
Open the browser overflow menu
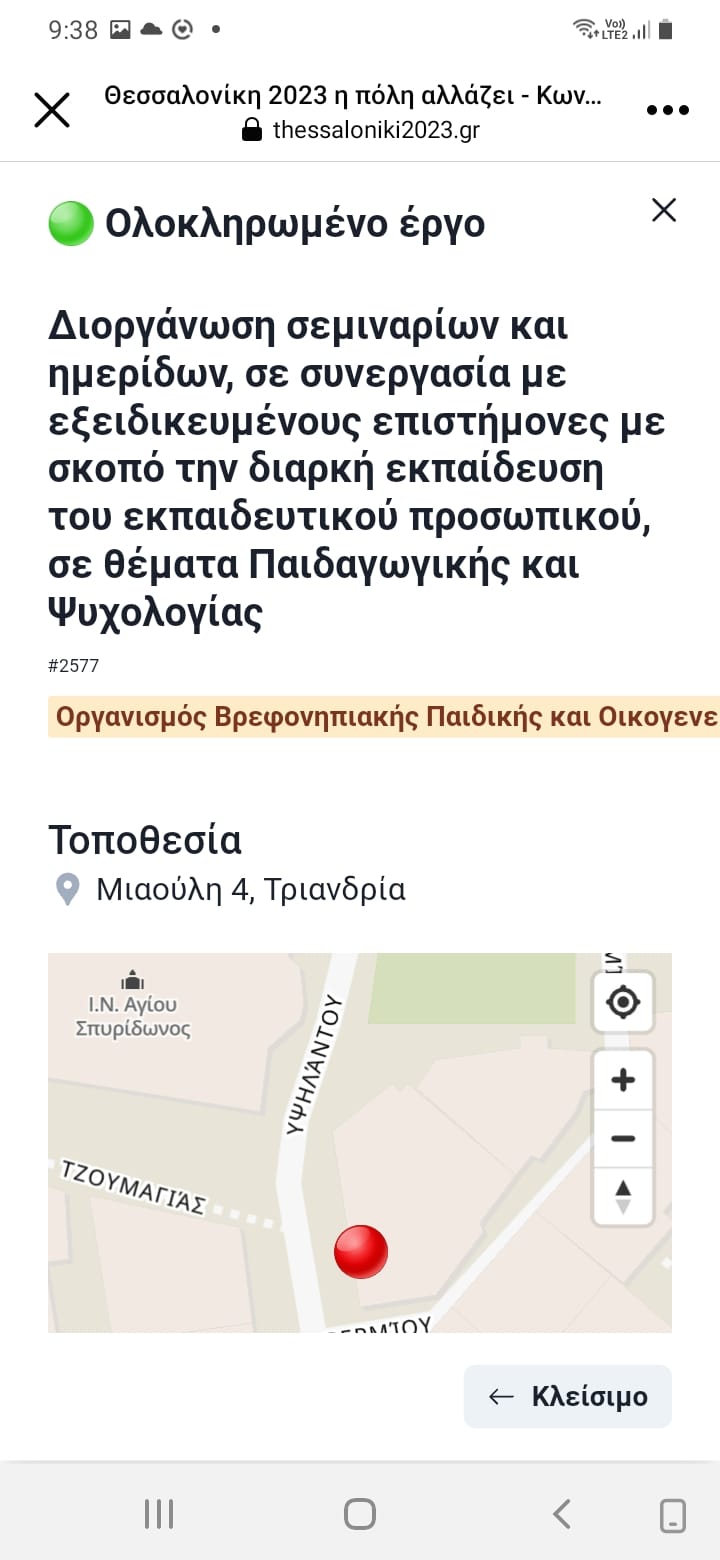click(667, 110)
